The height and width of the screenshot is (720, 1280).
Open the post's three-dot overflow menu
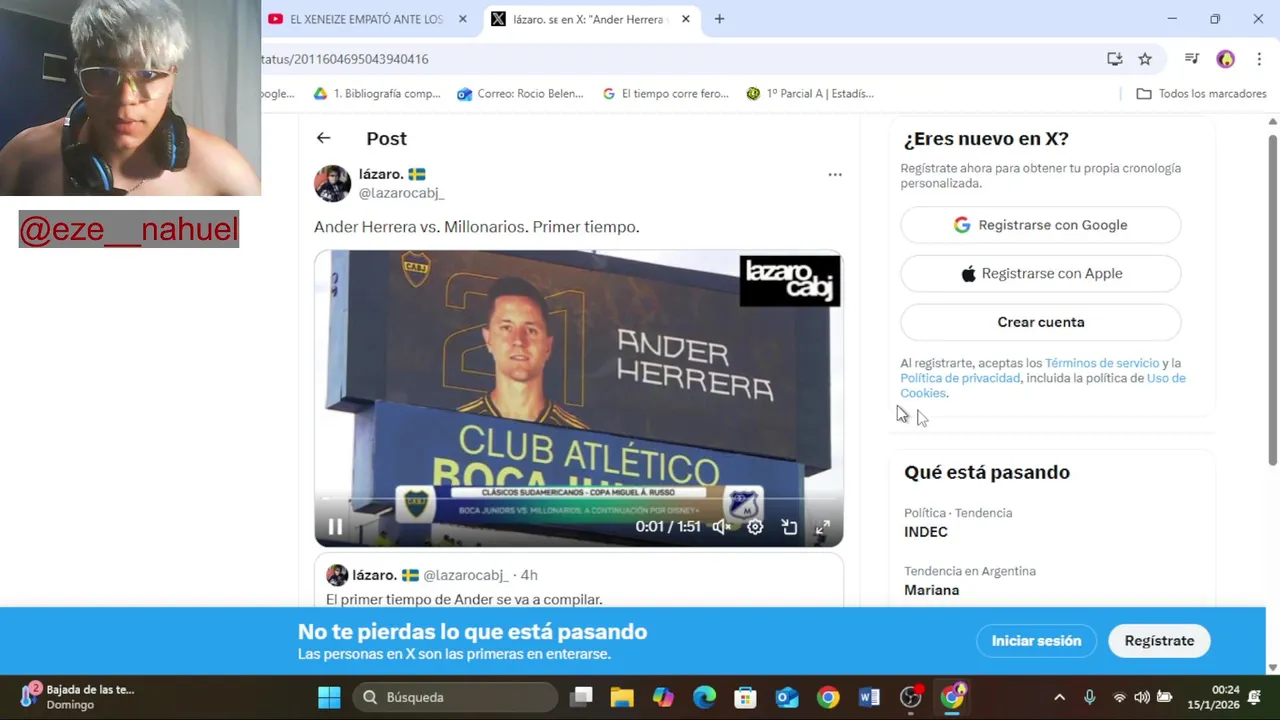(835, 174)
